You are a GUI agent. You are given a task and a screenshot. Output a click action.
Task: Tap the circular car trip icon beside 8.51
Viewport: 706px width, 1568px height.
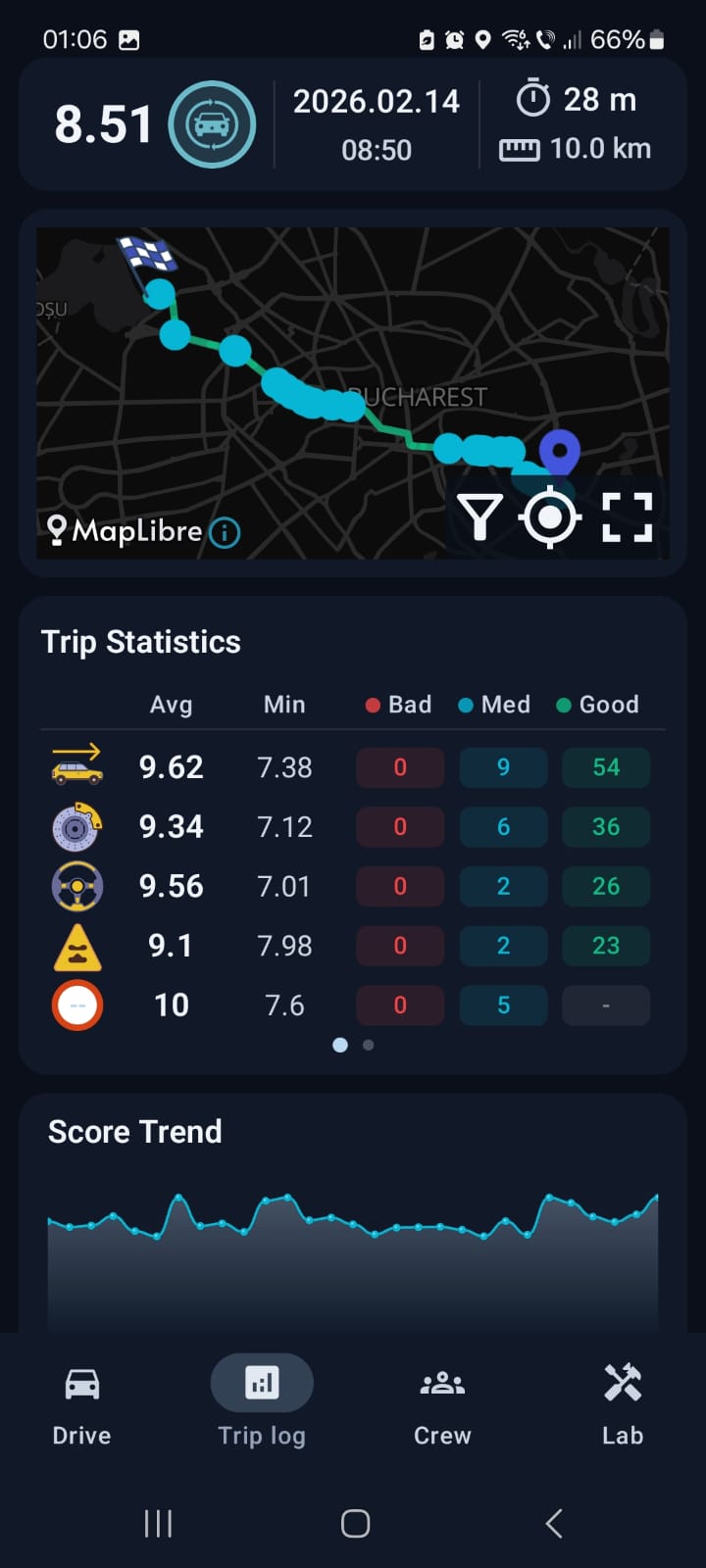click(212, 123)
